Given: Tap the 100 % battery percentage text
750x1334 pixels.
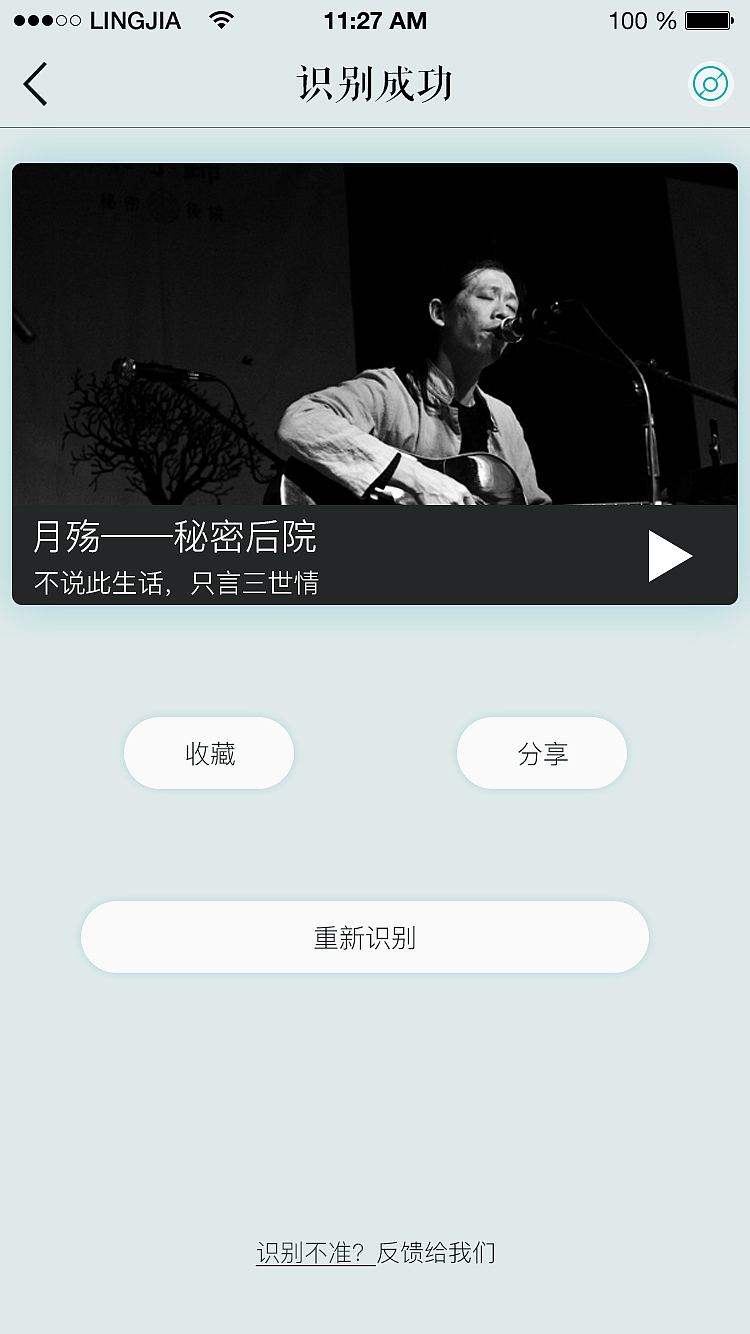Looking at the screenshot, I should pos(640,20).
